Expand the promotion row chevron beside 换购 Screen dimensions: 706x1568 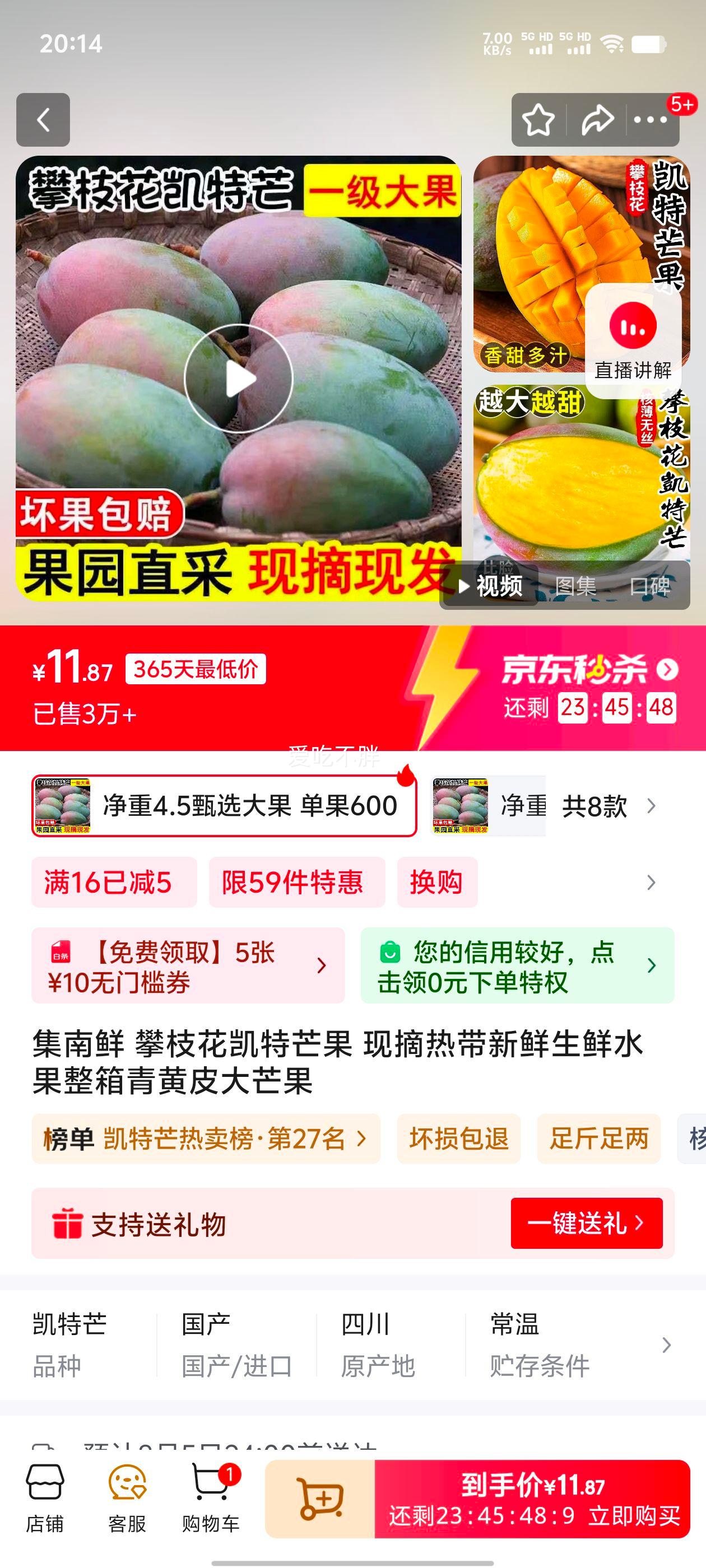[x=652, y=882]
